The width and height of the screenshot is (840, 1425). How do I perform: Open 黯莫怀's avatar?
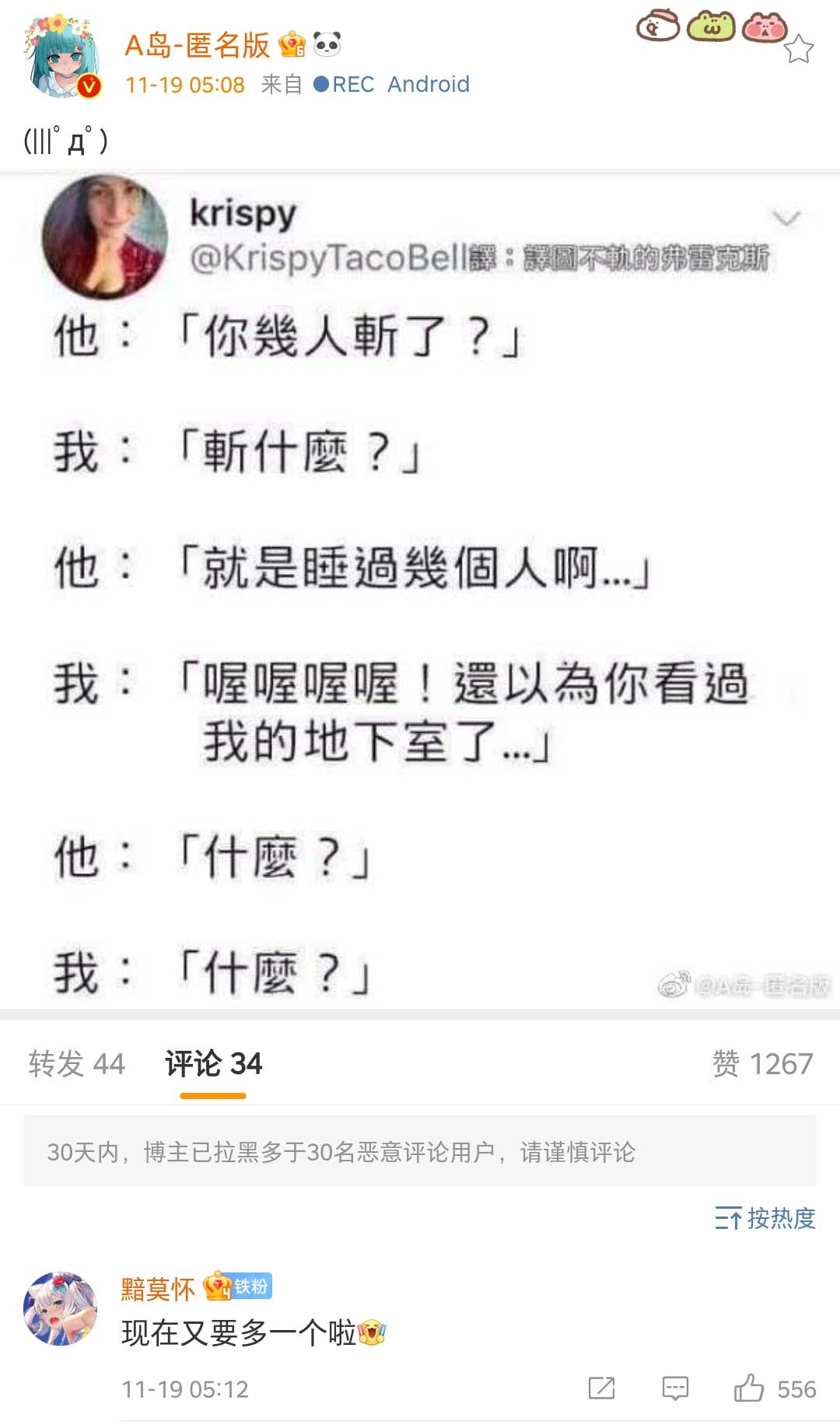click(x=61, y=1308)
